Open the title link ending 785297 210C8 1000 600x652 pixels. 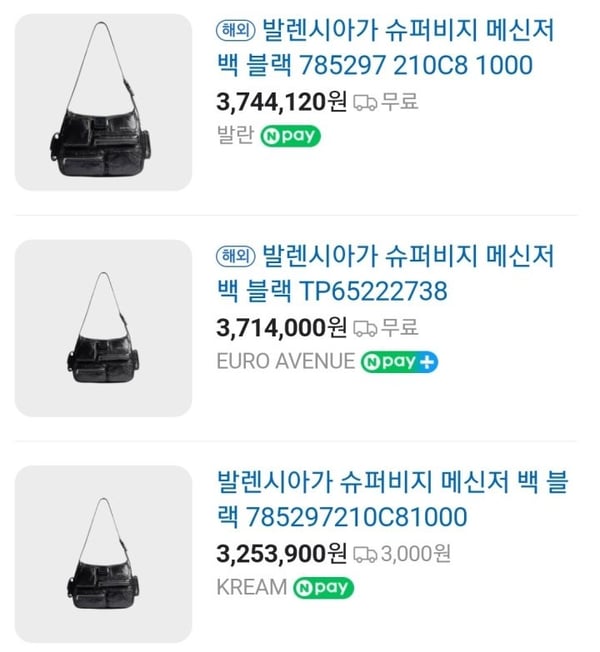[x=384, y=48]
